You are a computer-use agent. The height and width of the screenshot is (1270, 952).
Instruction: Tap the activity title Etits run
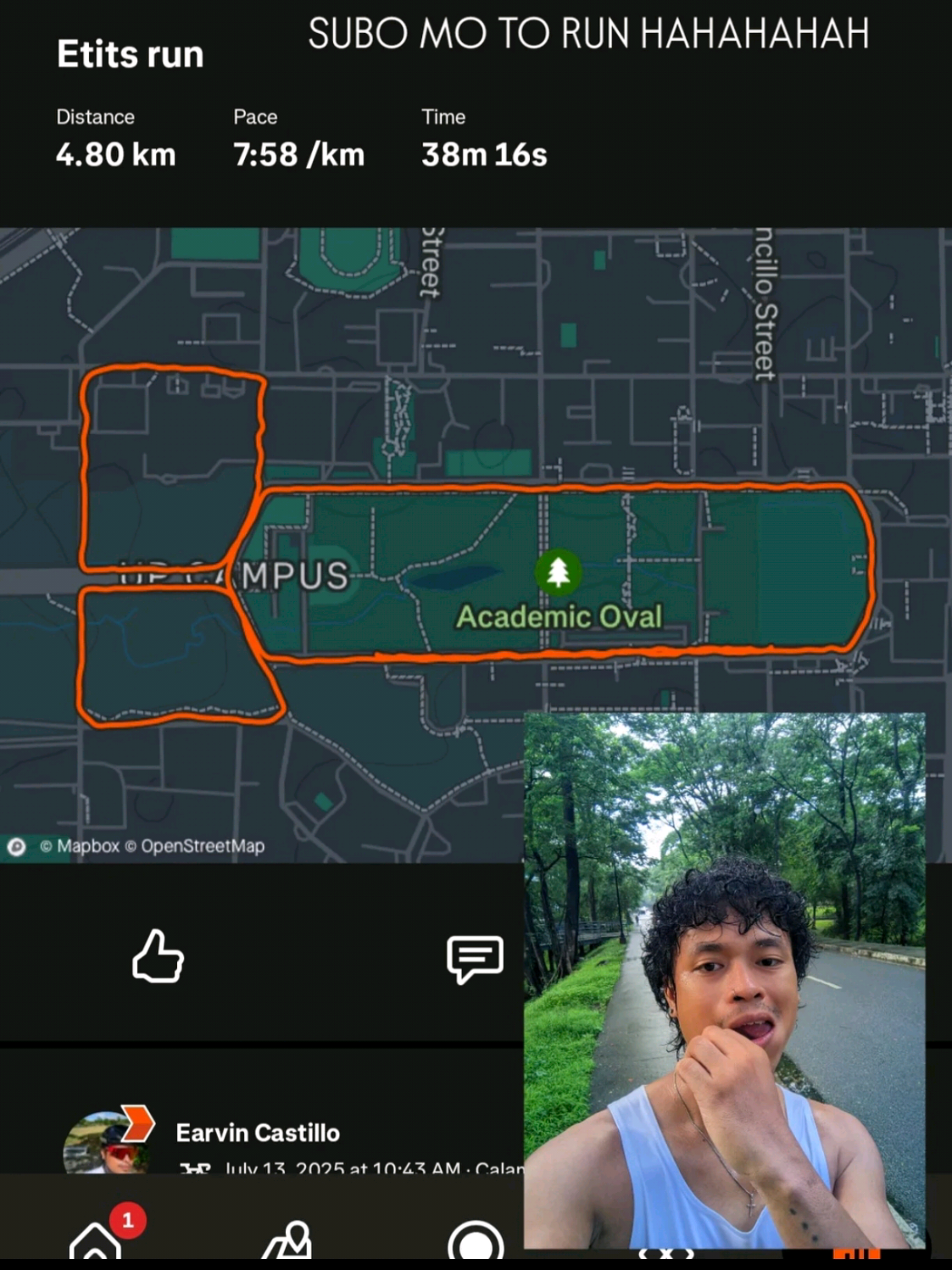pyautogui.click(x=129, y=54)
